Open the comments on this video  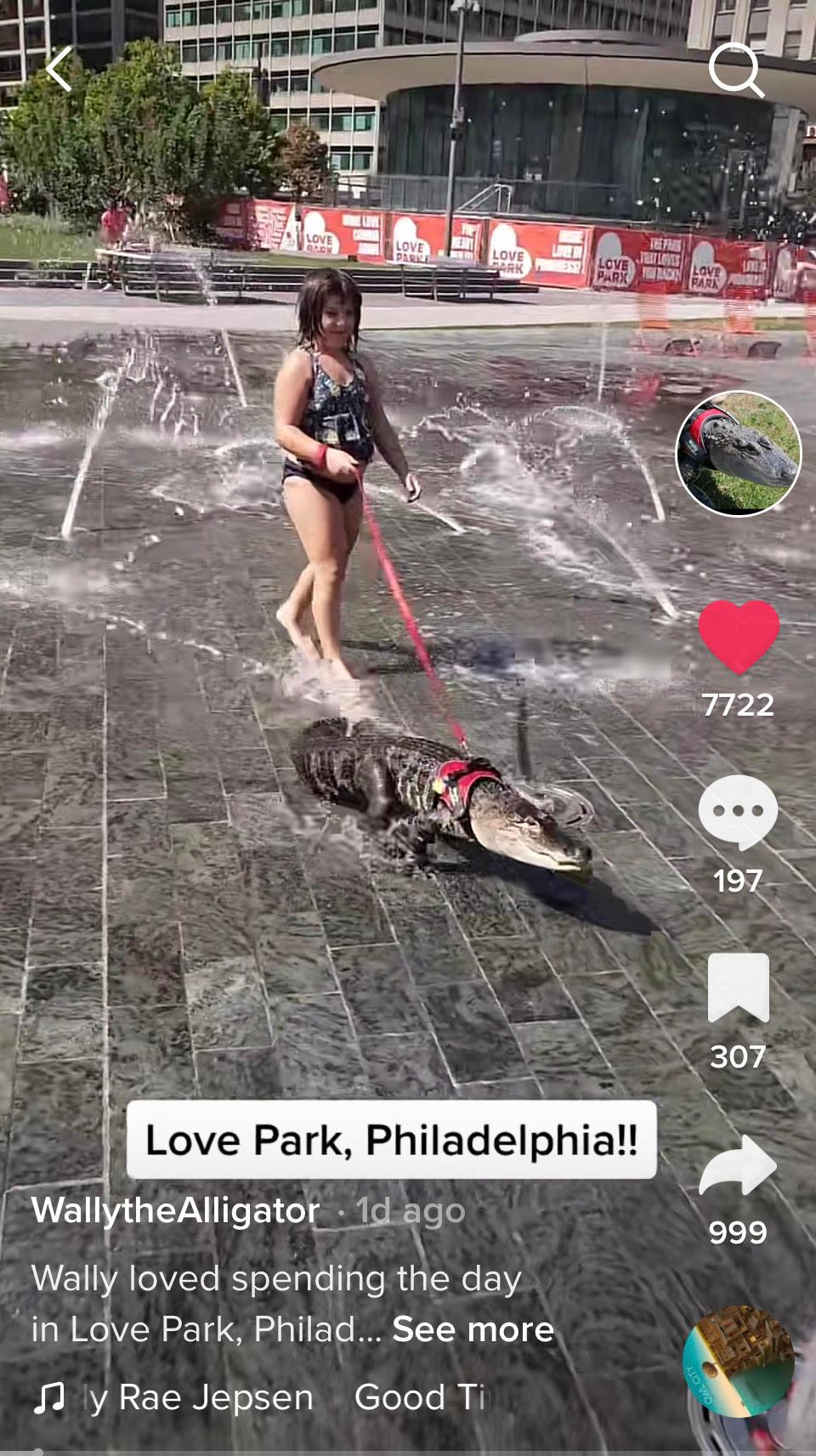tap(738, 812)
